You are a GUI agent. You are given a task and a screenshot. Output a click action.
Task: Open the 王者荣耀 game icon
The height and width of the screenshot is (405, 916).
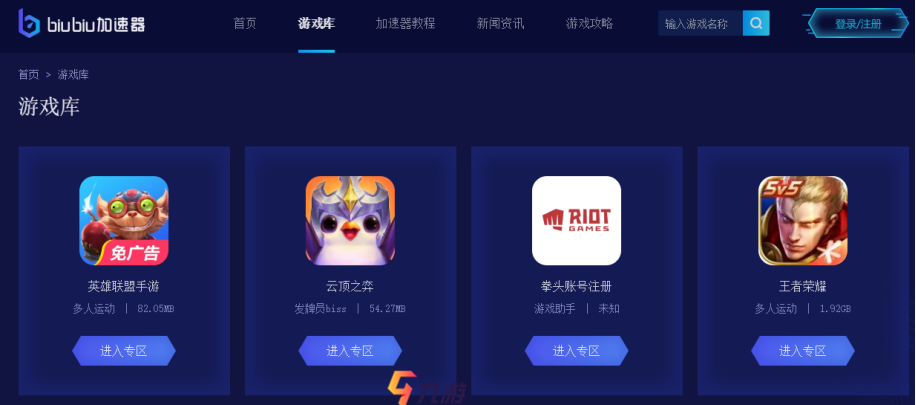point(803,220)
